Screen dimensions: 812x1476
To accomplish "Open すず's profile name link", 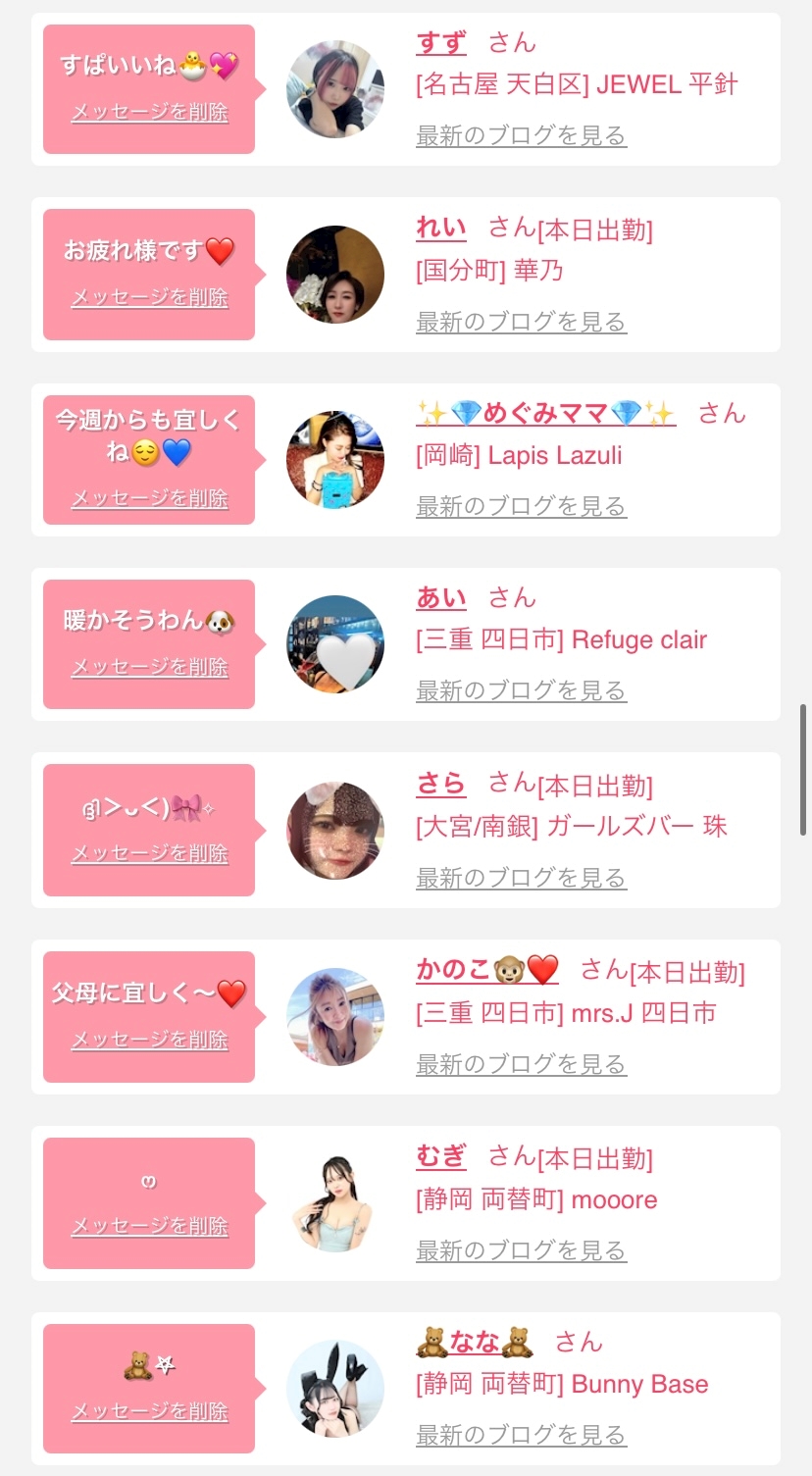I will tap(441, 43).
